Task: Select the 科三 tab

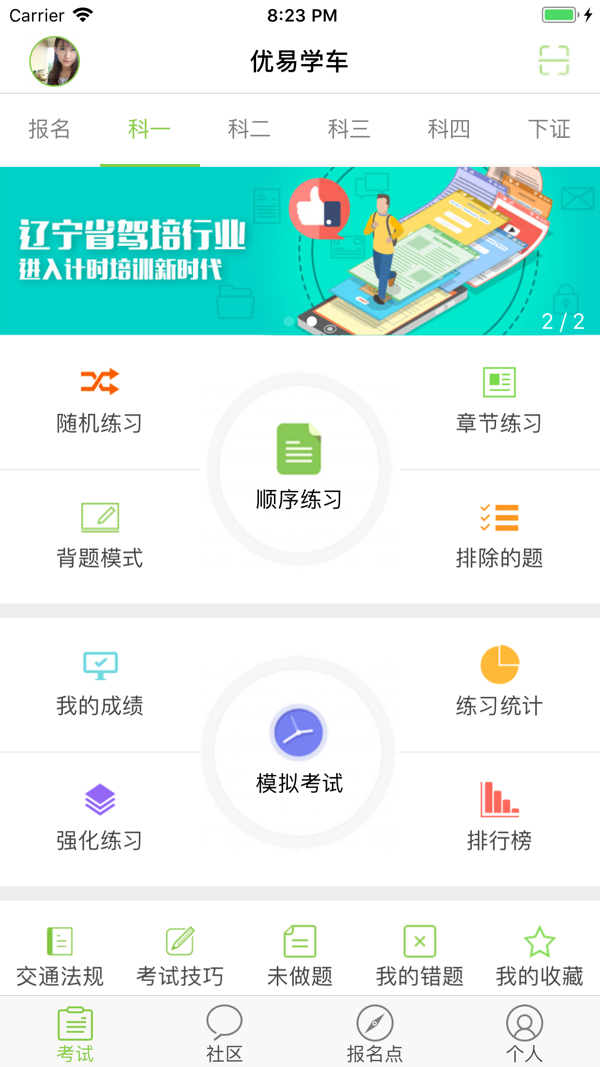Action: [x=349, y=129]
